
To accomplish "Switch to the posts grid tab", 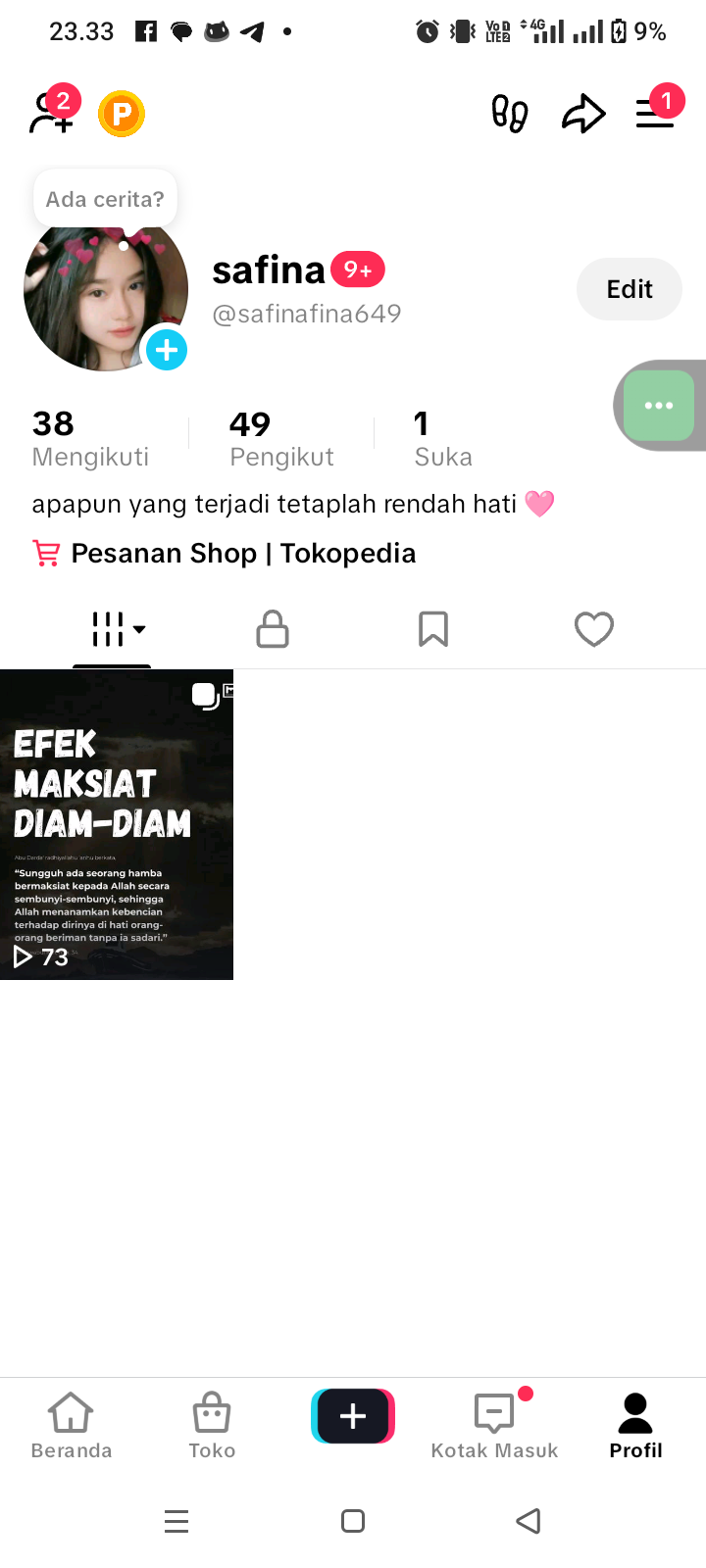I will click(x=113, y=629).
